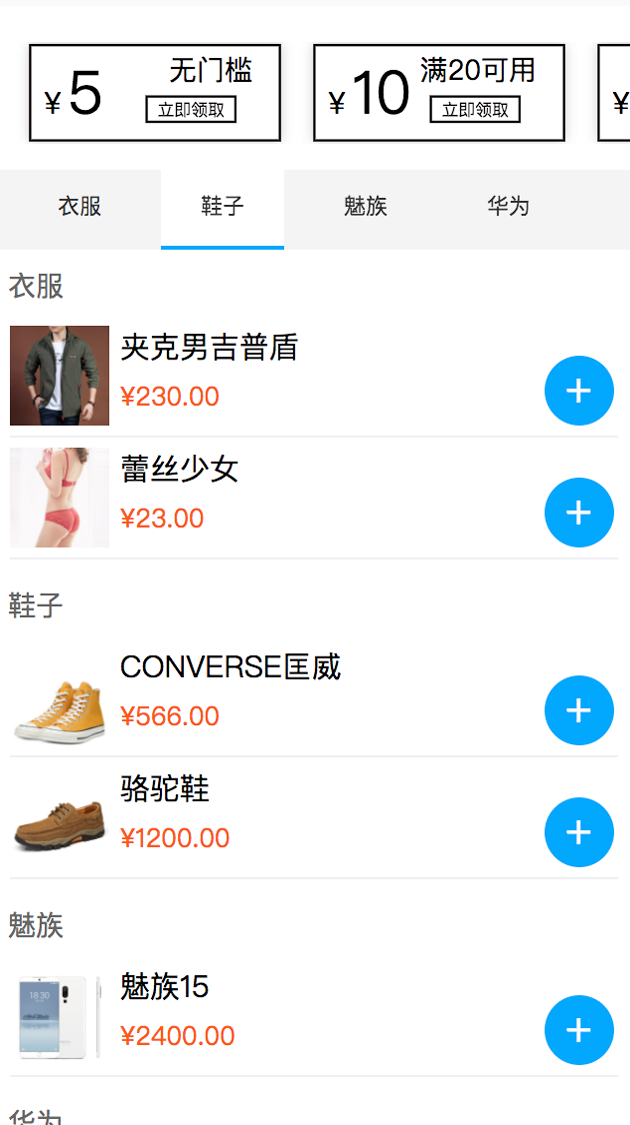Viewport: 630px width, 1125px height.
Task: Open the 夹克男吉普盾 product image
Action: (x=60, y=376)
